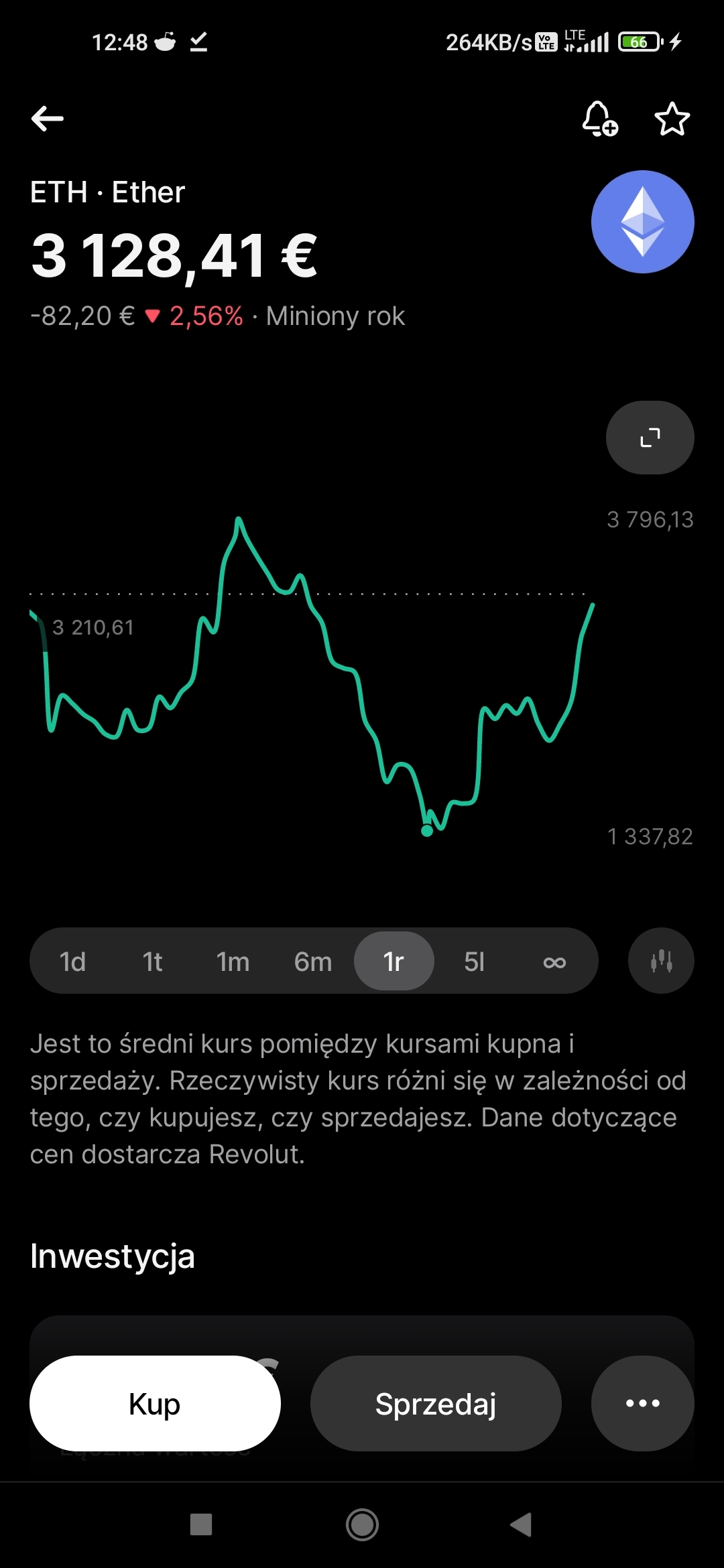Go to the system home screen

(x=362, y=1524)
